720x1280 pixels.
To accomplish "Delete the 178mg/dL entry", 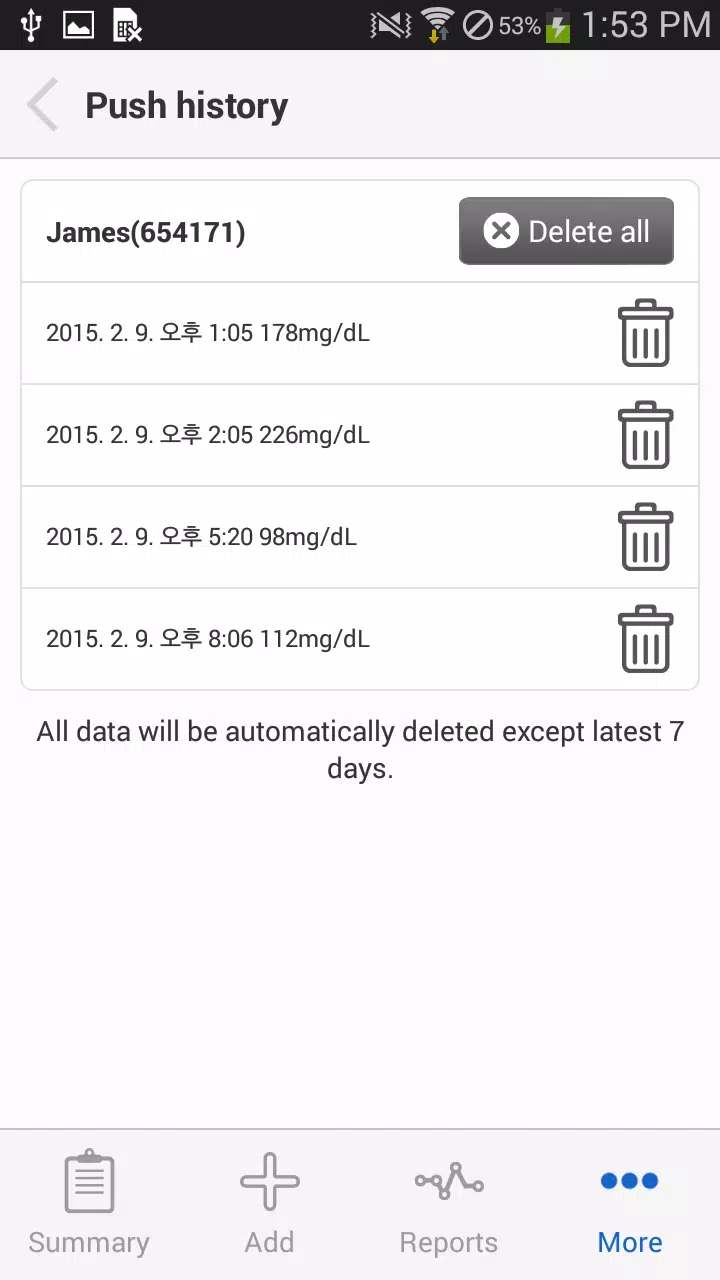I will click(x=645, y=333).
